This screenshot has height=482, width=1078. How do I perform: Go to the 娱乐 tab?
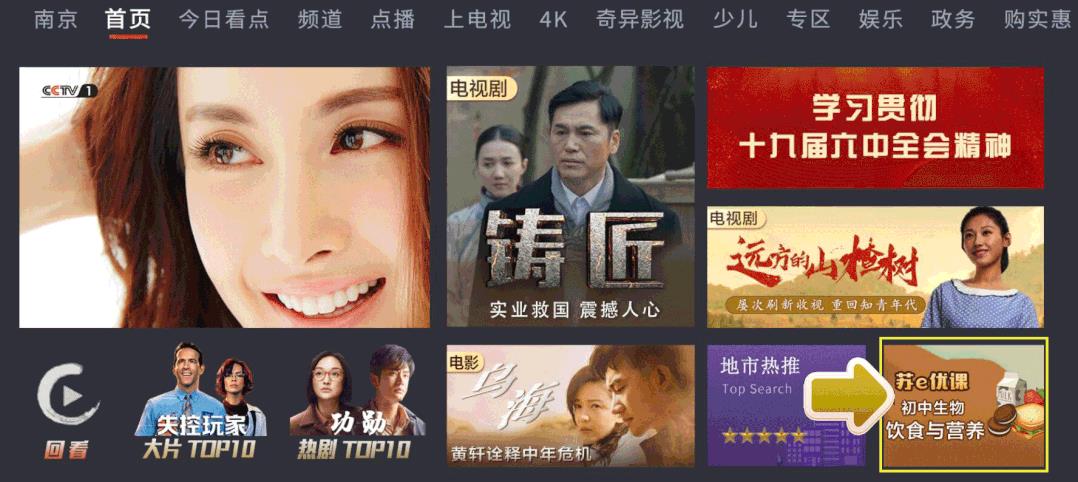[x=880, y=19]
